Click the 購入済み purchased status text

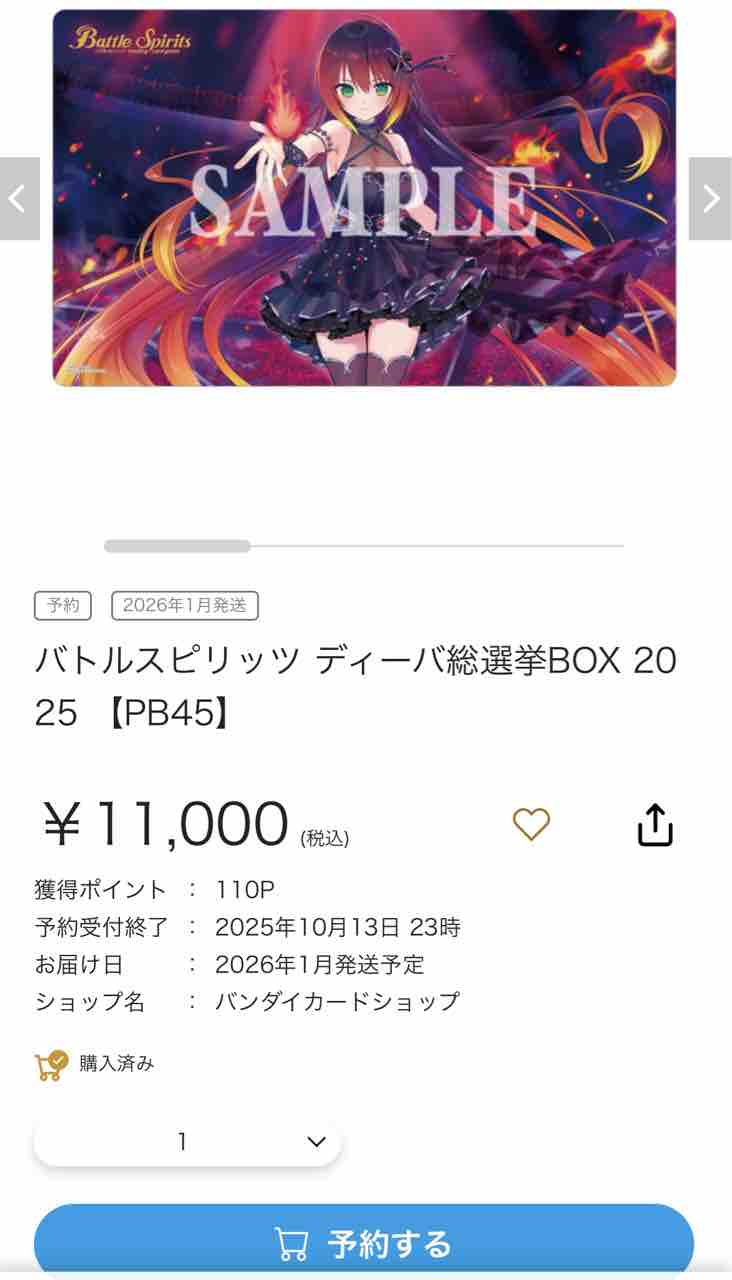point(116,1063)
